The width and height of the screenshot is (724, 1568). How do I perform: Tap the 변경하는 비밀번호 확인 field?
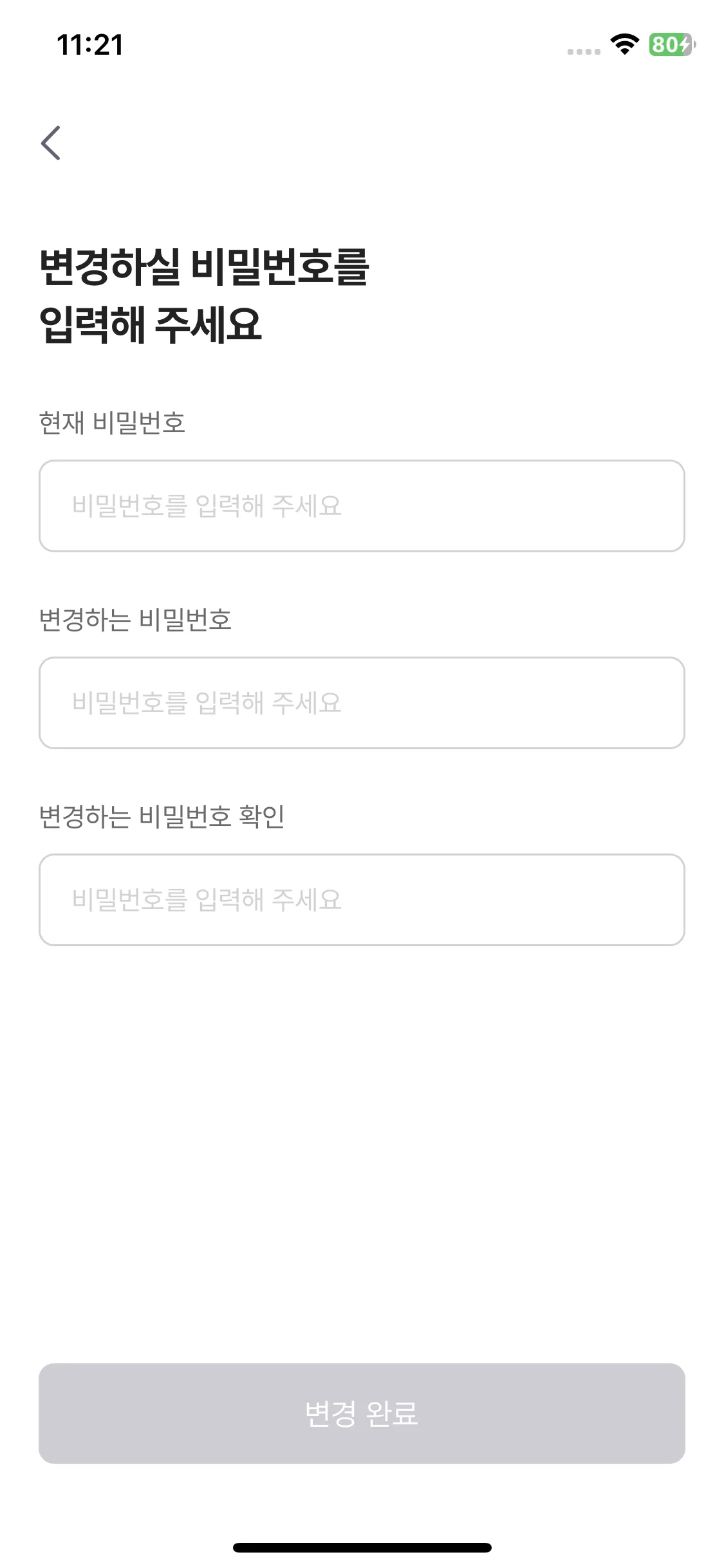coord(362,900)
